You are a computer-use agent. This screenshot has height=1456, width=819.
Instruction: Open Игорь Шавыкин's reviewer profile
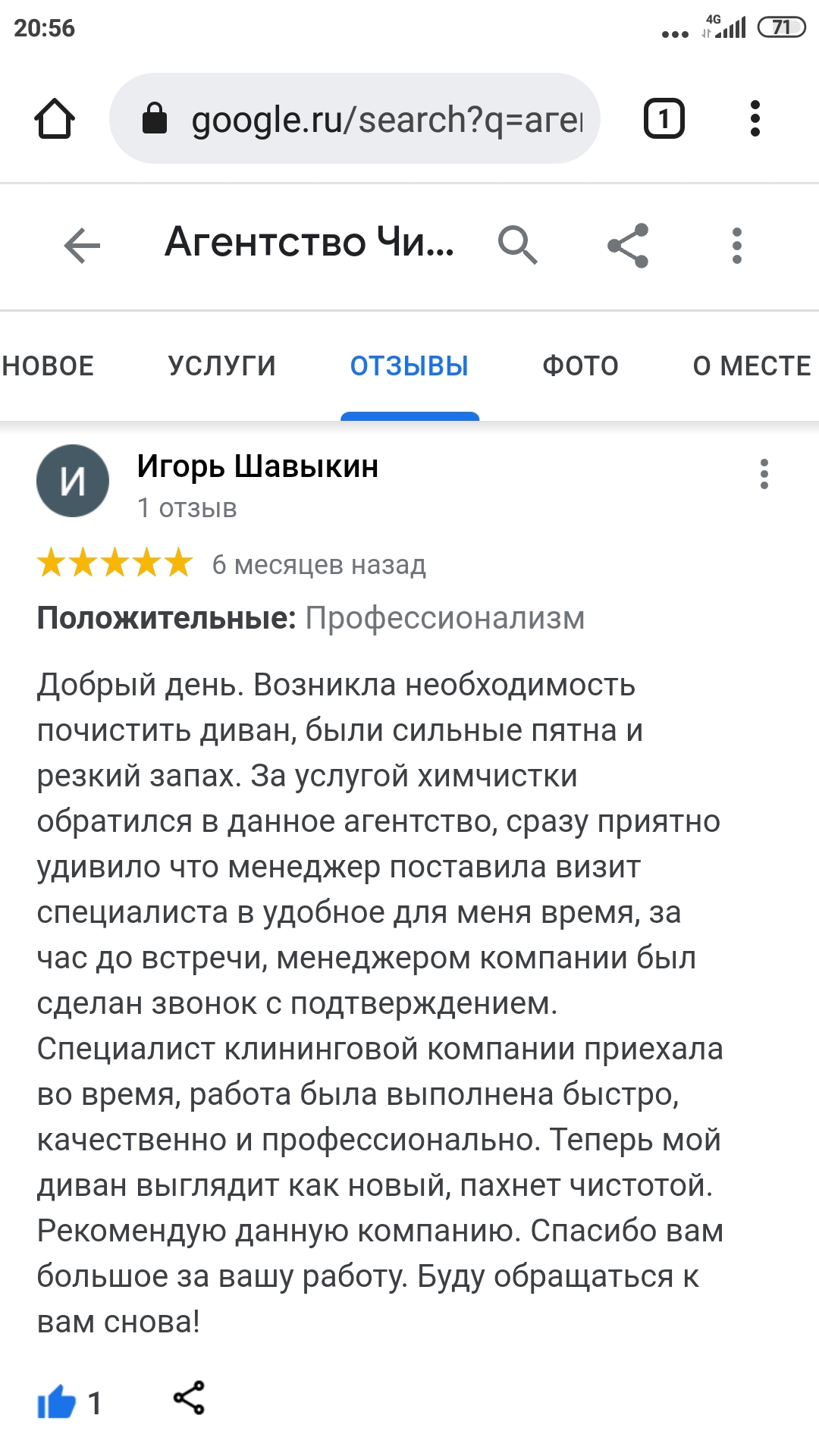[x=257, y=467]
